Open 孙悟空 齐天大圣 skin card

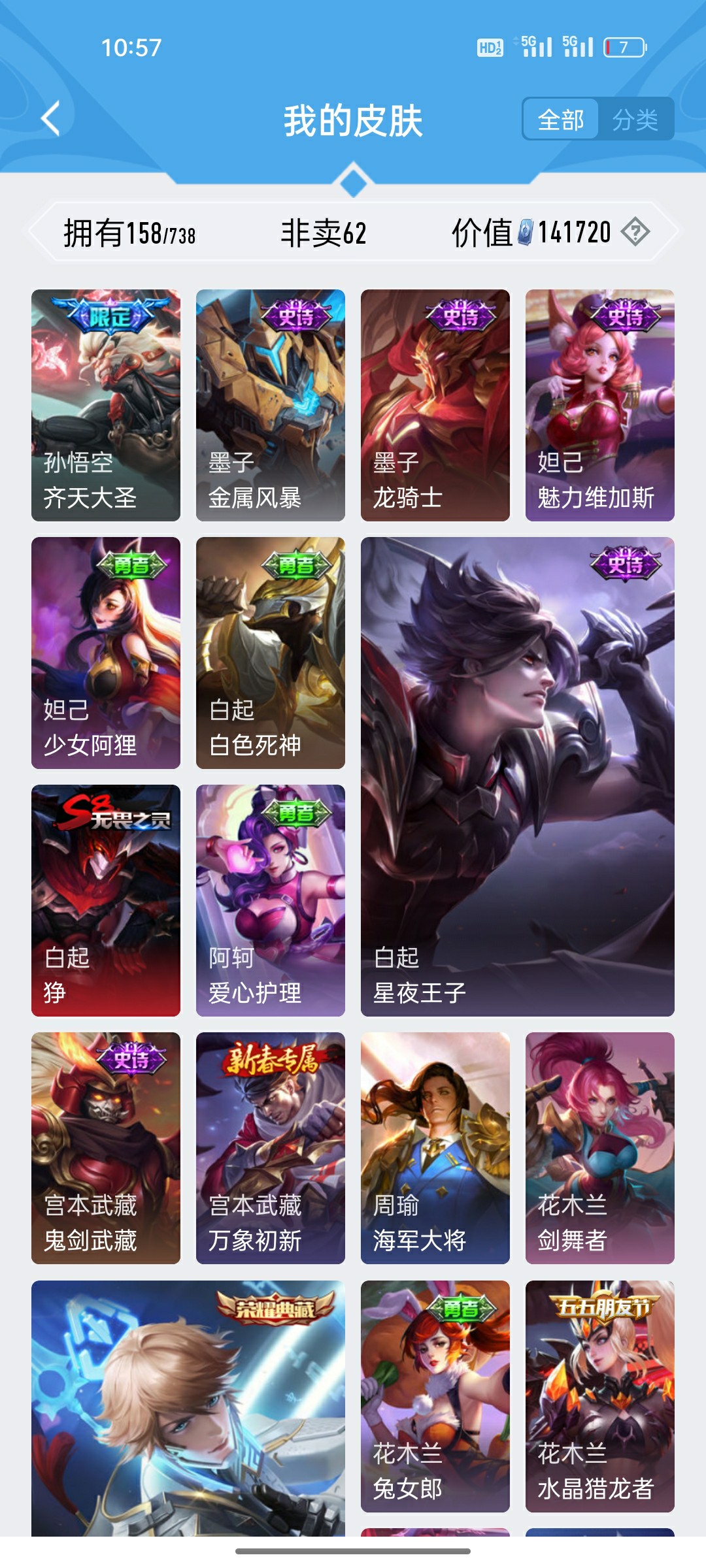(106, 405)
